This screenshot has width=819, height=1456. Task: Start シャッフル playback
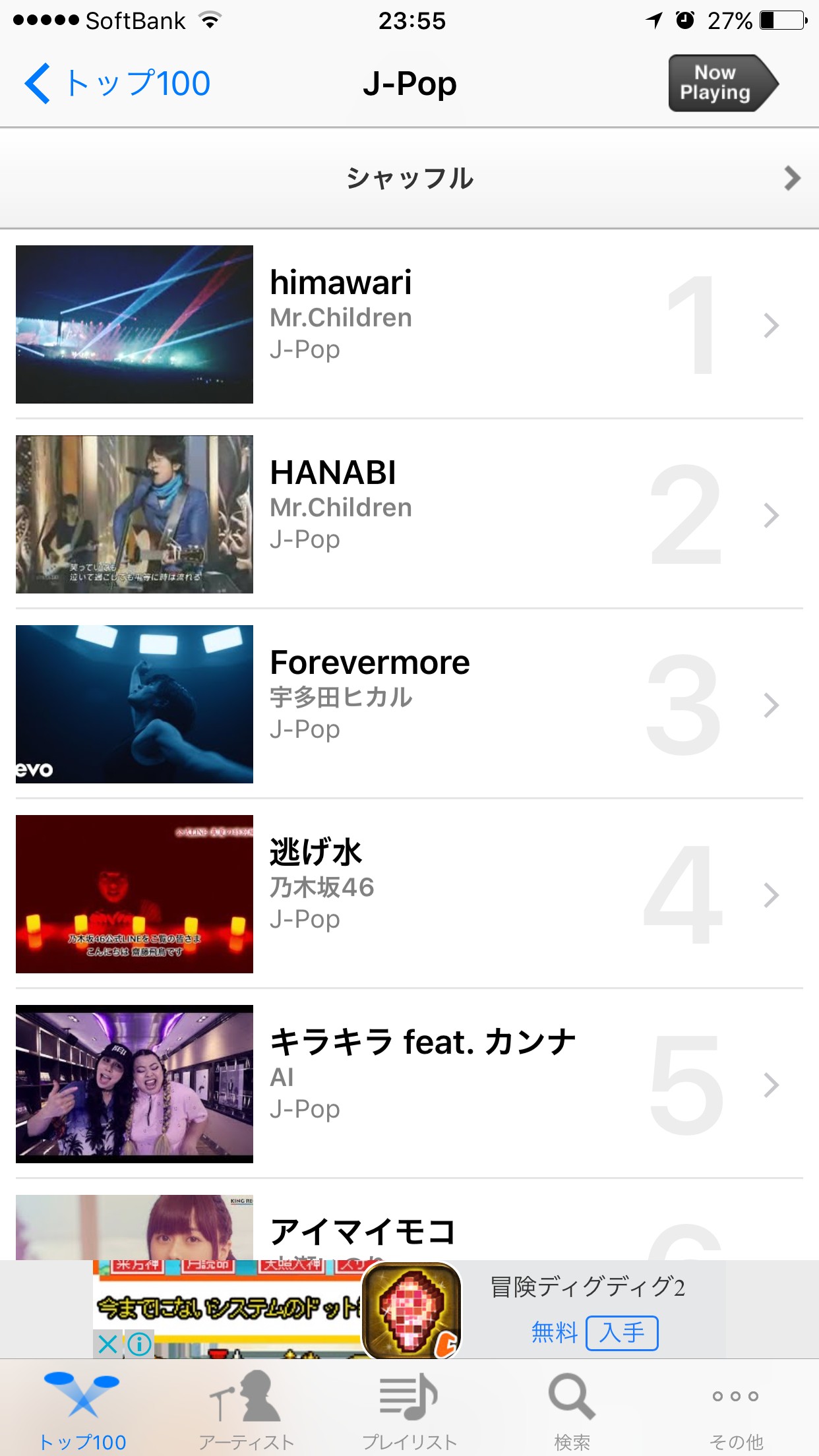click(409, 178)
